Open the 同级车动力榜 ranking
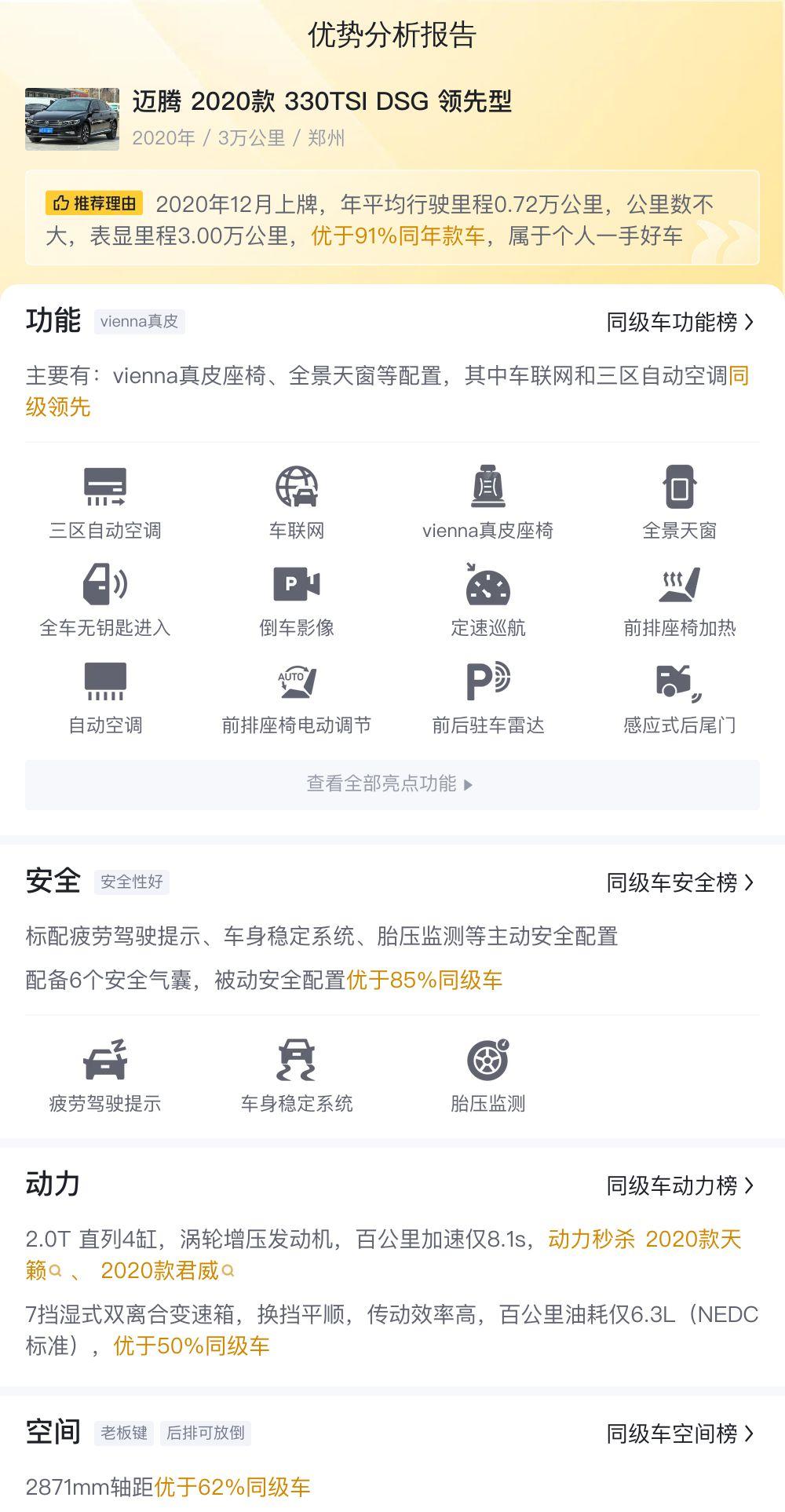Image resolution: width=785 pixels, height=1512 pixels. coord(680,1185)
